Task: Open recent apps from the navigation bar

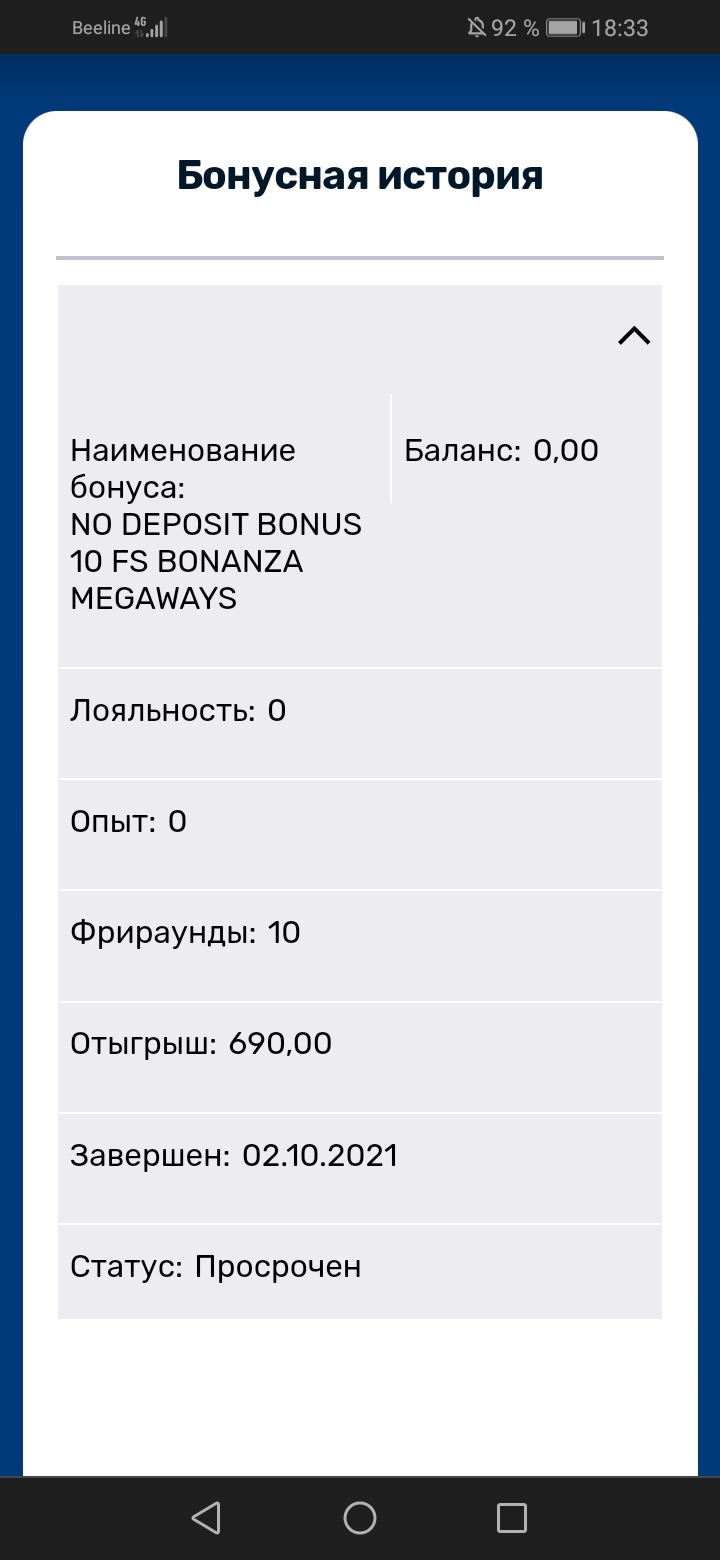Action: click(512, 1518)
